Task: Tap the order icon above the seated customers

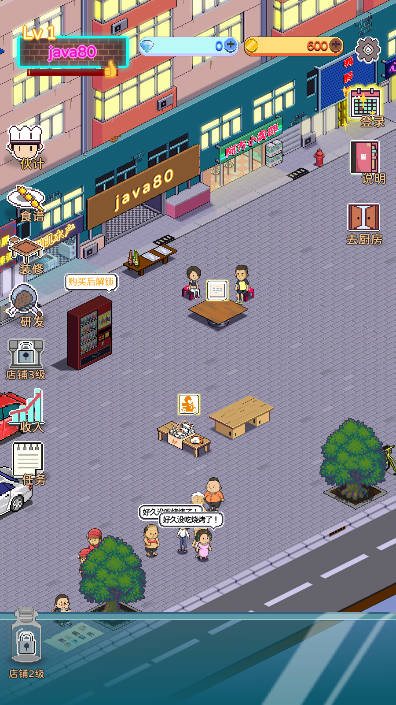Action: (217, 290)
